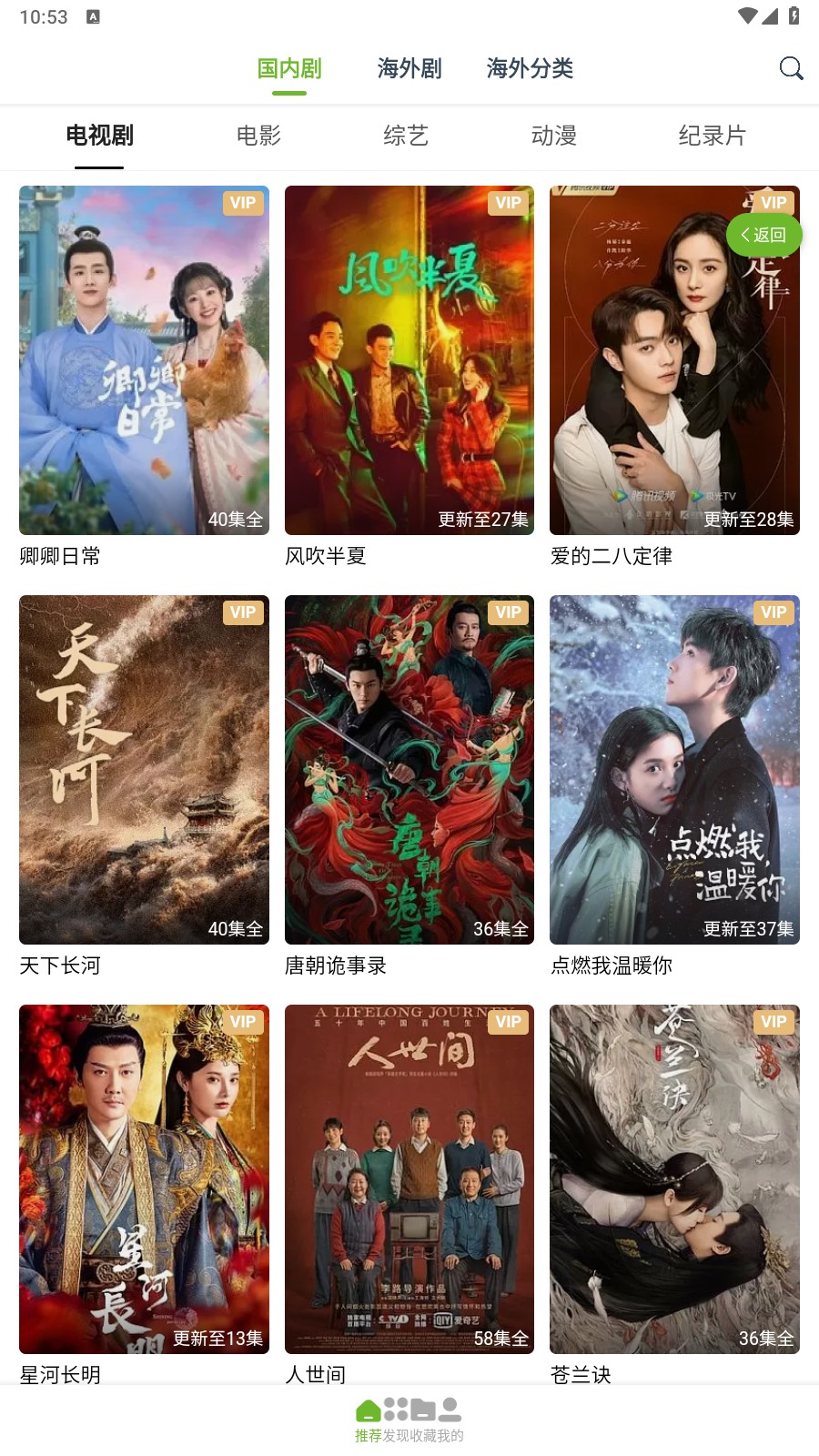This screenshot has height=1456, width=819.
Task: Open the 苍兰诀 poster thumbnail
Action: click(674, 1178)
